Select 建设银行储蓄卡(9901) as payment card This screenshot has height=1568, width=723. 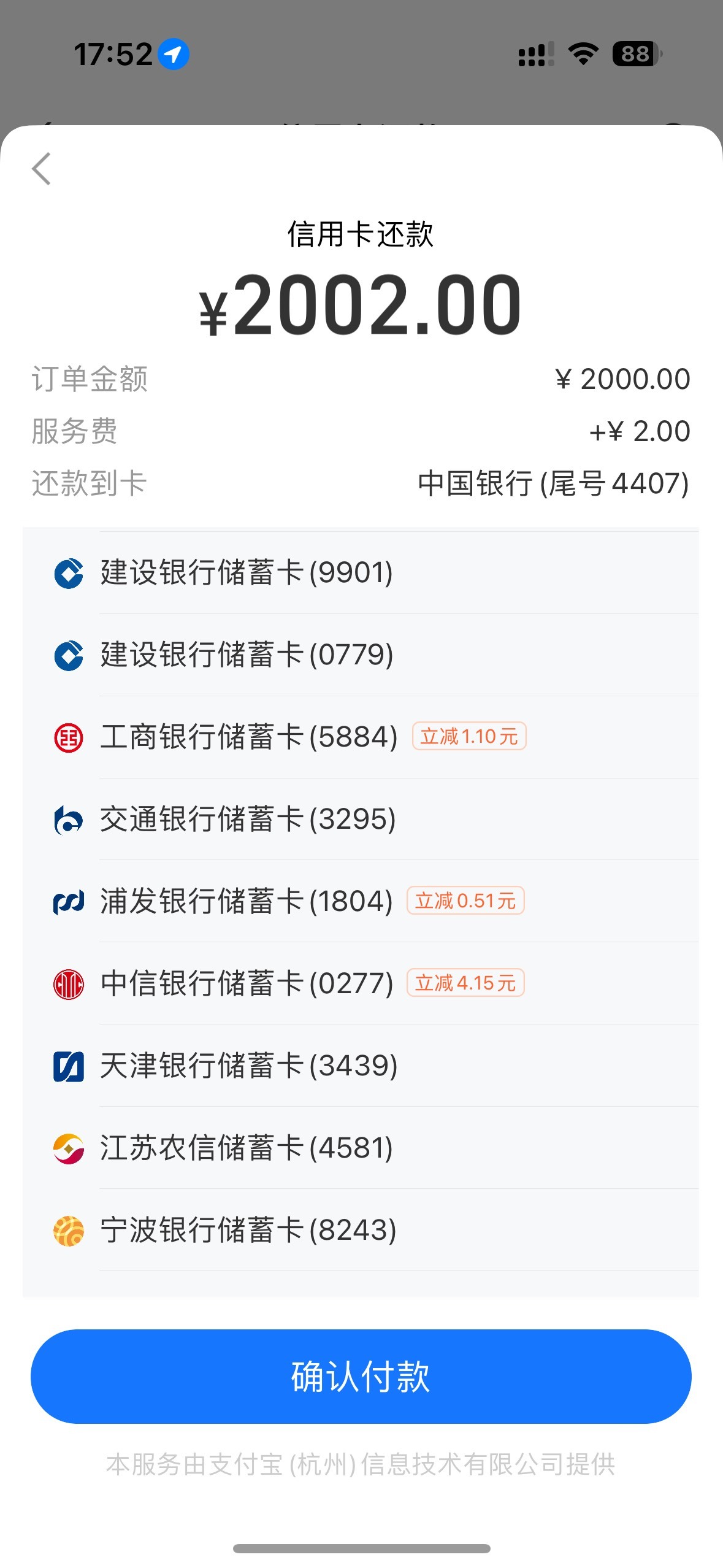coord(247,573)
